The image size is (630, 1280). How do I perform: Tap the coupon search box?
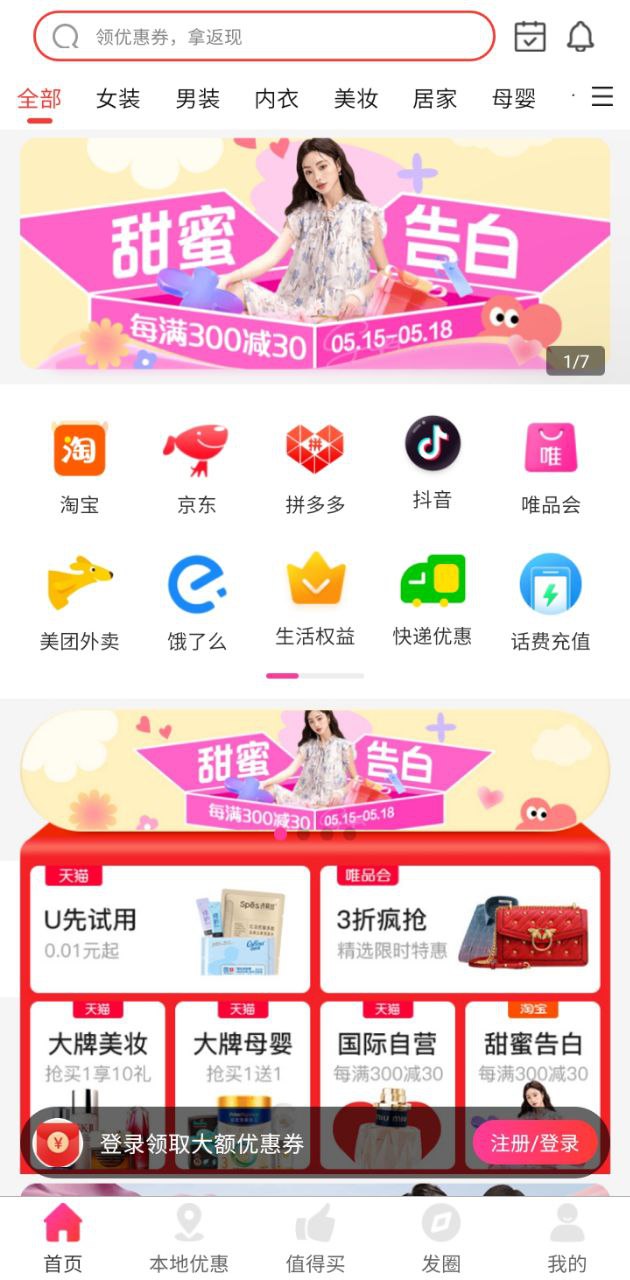click(264, 37)
